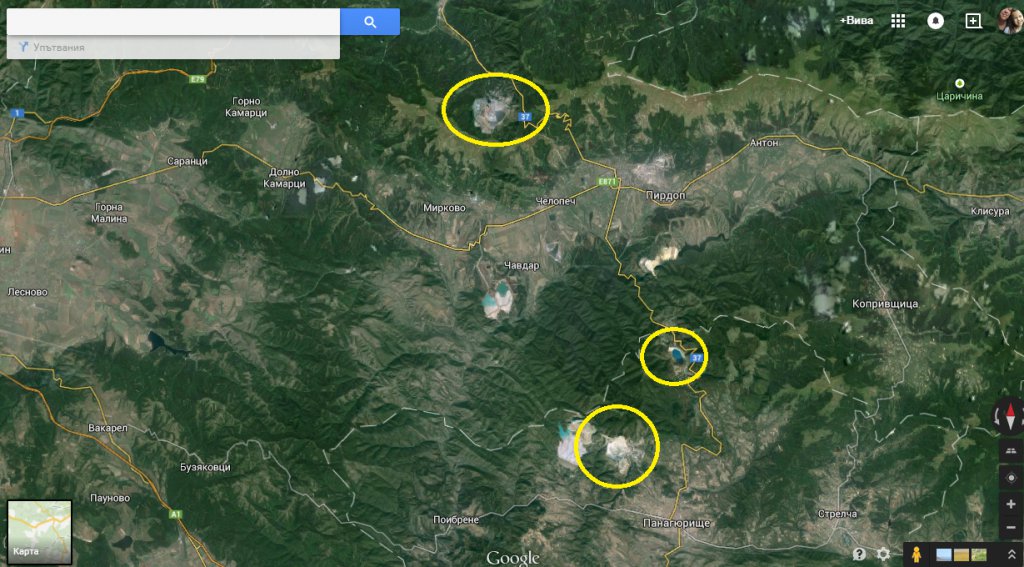Toggle the tilt view button
1024x567 pixels.
[1010, 452]
